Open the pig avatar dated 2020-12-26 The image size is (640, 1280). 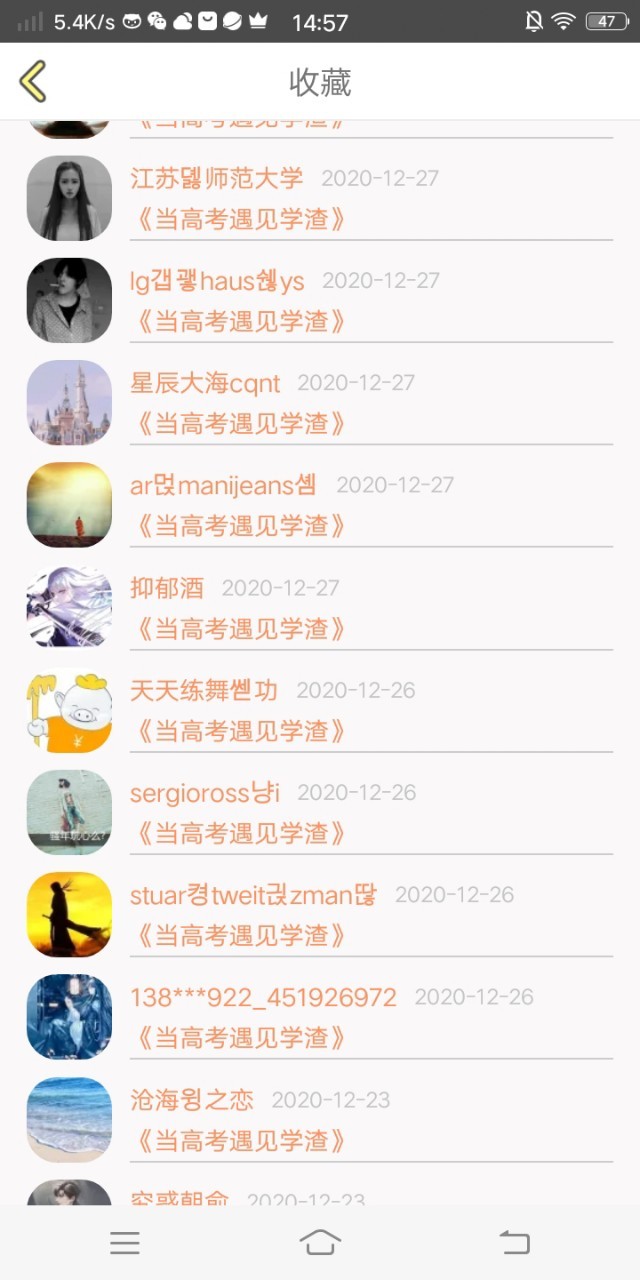(69, 709)
